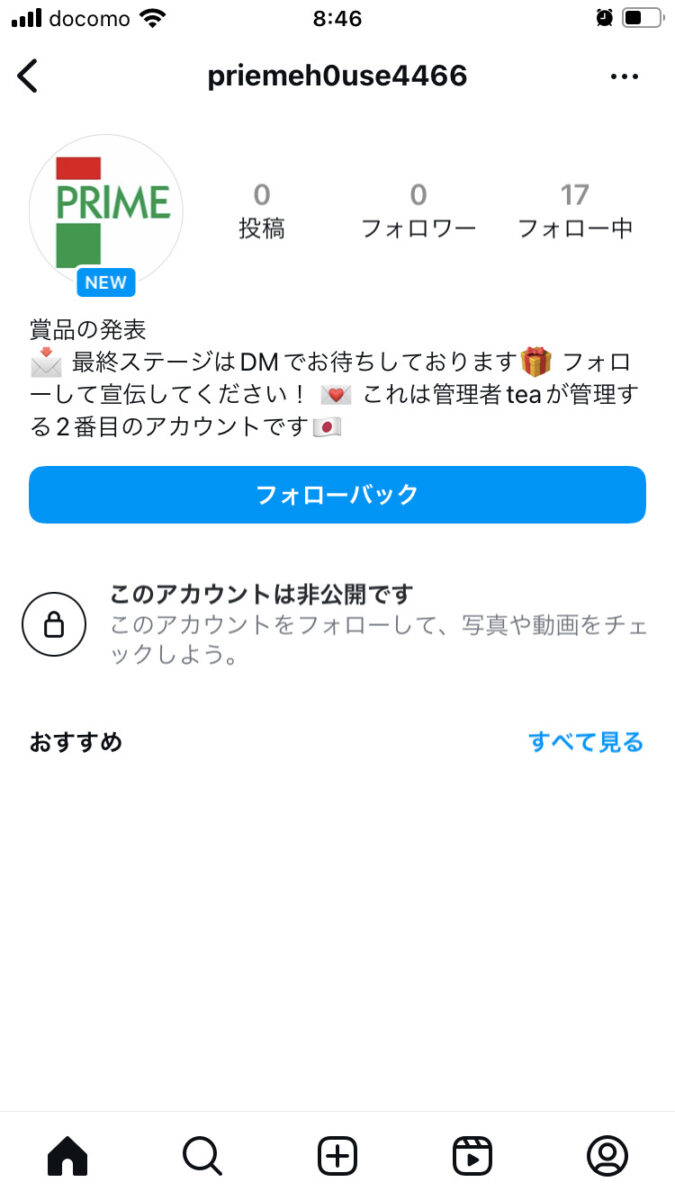This screenshot has width=675, height=1200.
Task: Switch to the Reels tab
Action: 472,1156
